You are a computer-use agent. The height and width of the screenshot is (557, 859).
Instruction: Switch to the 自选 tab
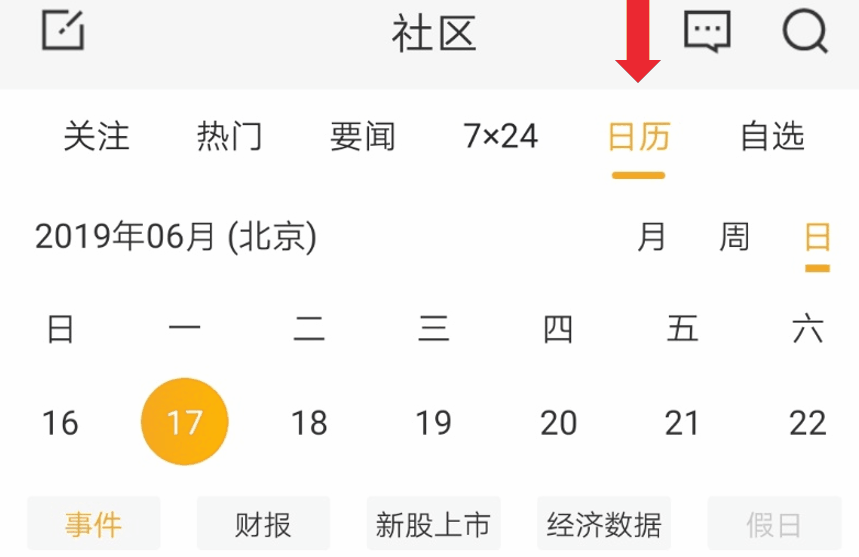(x=772, y=136)
